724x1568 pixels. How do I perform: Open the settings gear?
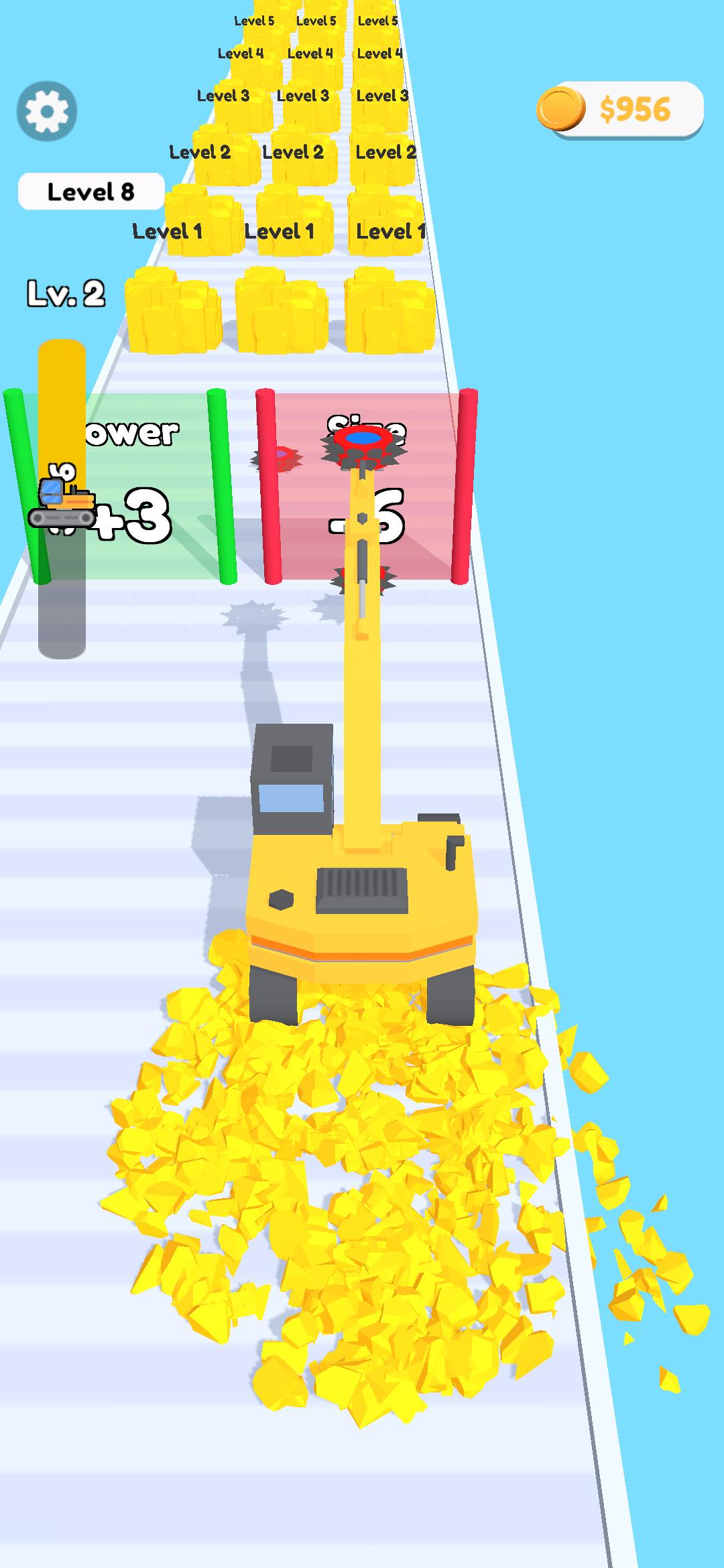pos(47,111)
